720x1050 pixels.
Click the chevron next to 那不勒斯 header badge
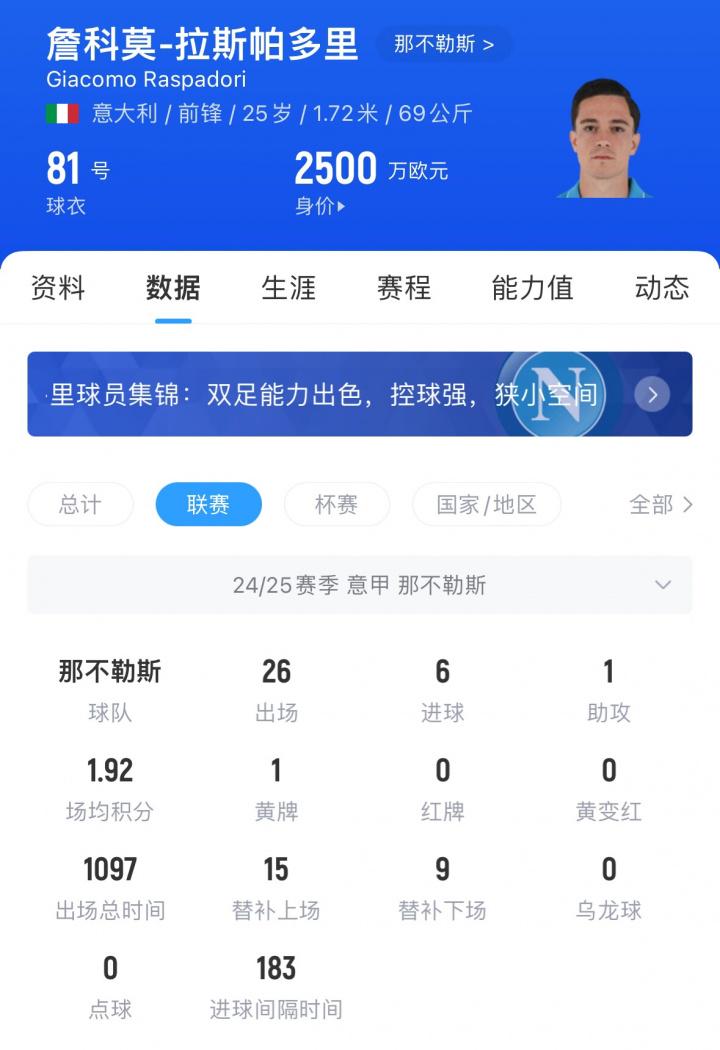click(491, 45)
